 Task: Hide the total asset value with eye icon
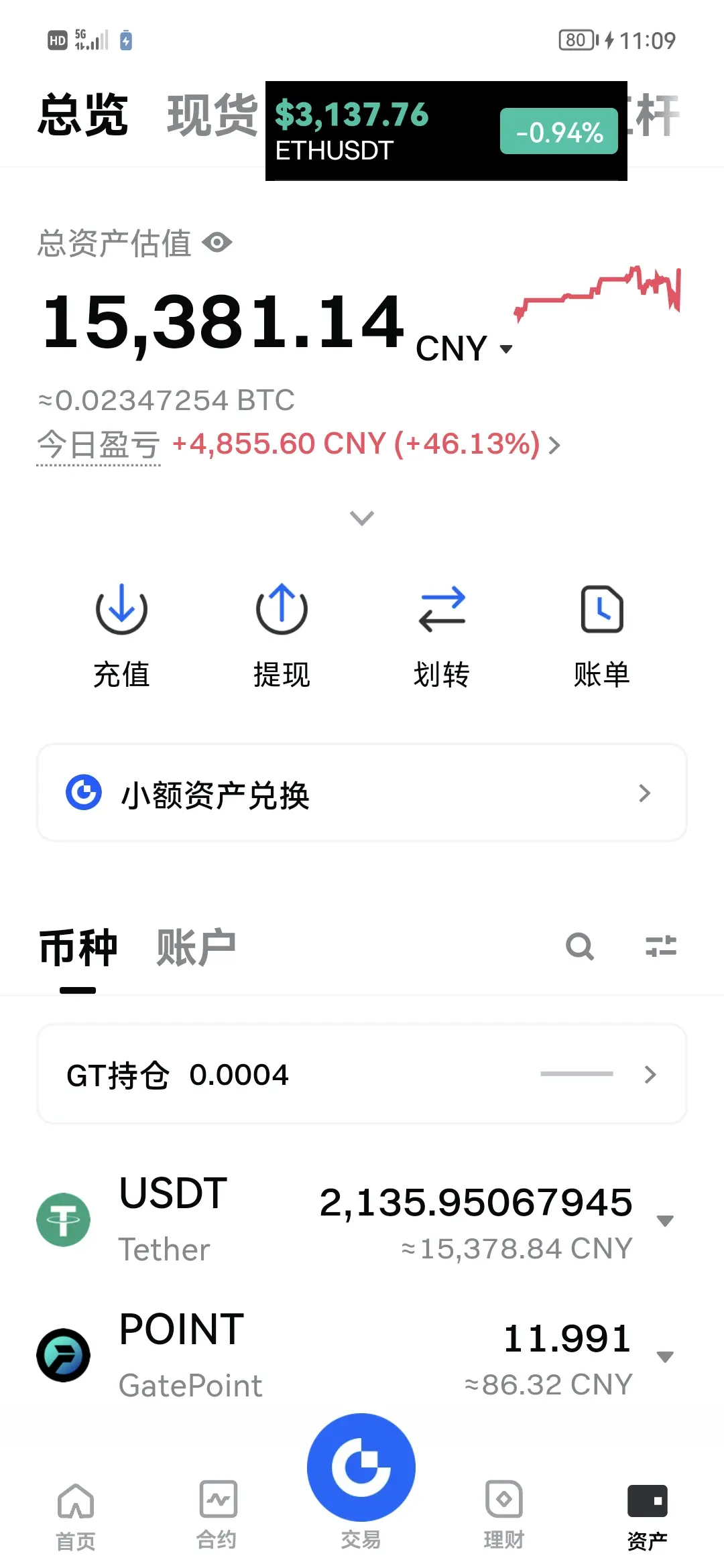(217, 243)
